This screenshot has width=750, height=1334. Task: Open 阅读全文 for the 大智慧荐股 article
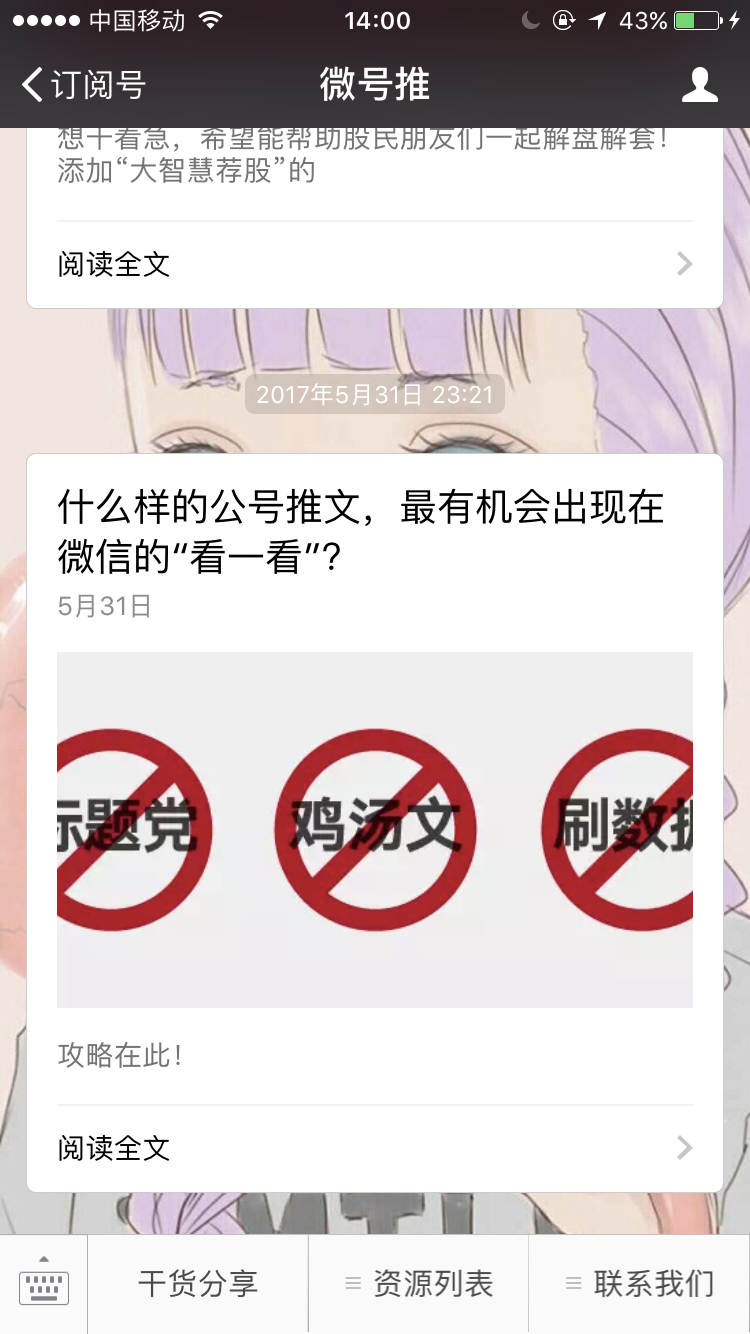click(374, 264)
